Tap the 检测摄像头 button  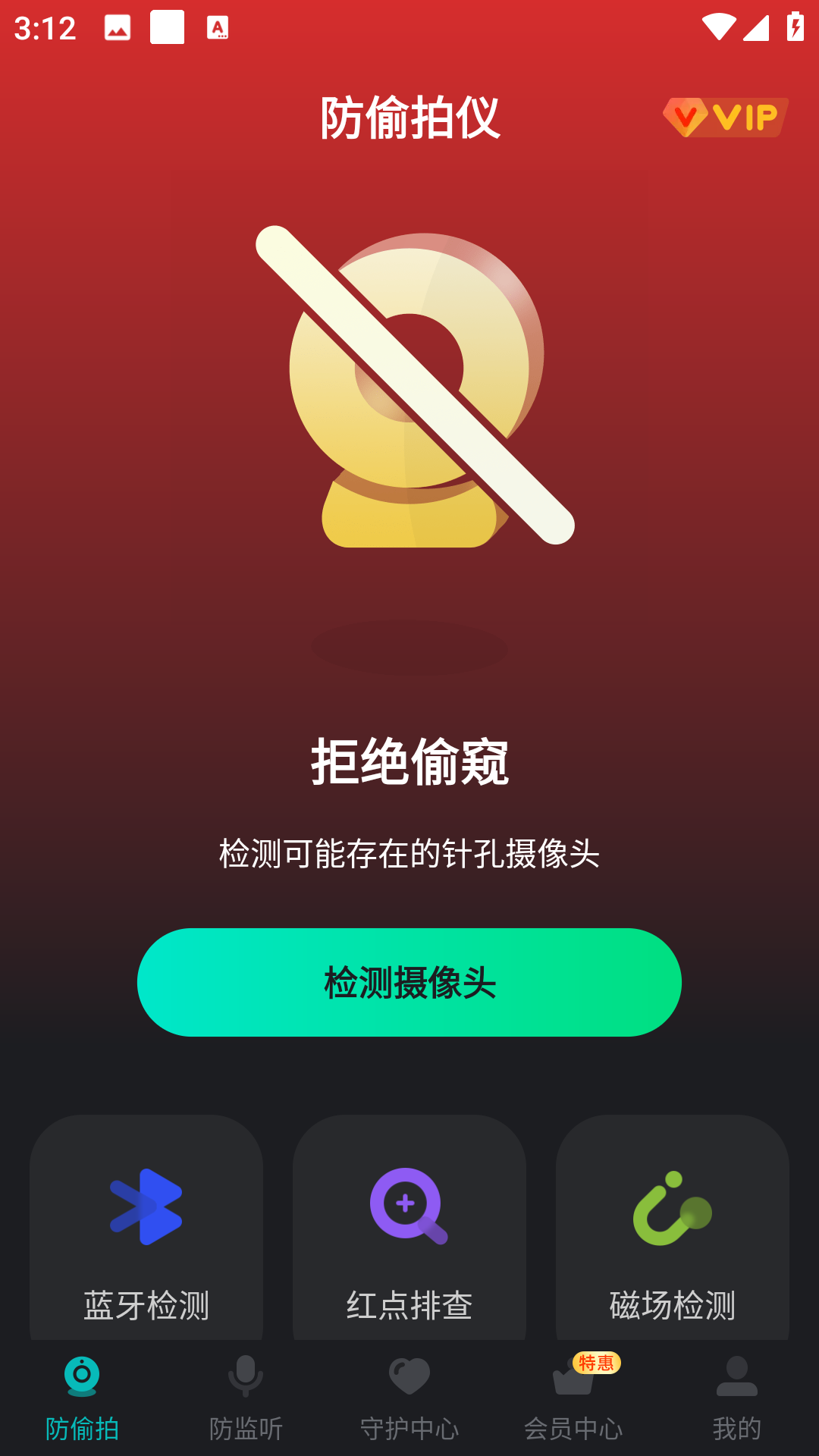tap(409, 983)
